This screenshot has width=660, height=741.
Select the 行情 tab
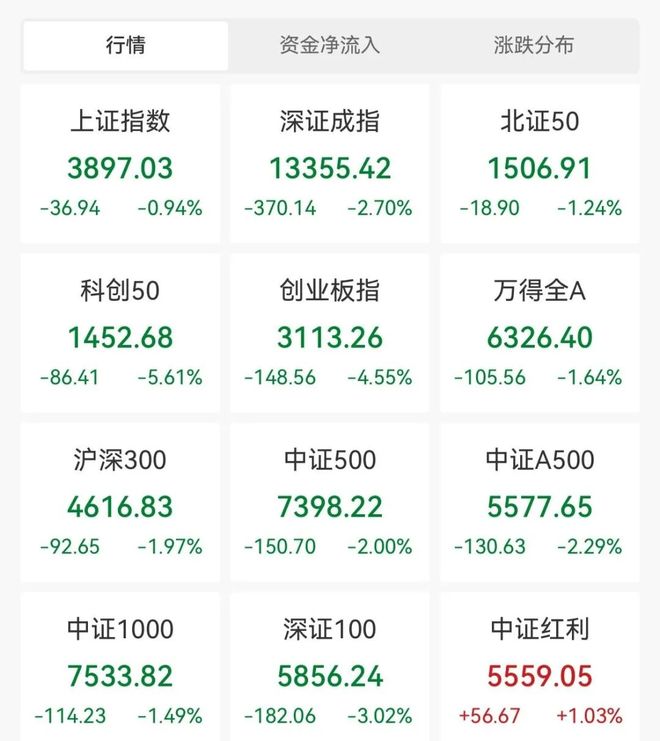[x=125, y=46]
